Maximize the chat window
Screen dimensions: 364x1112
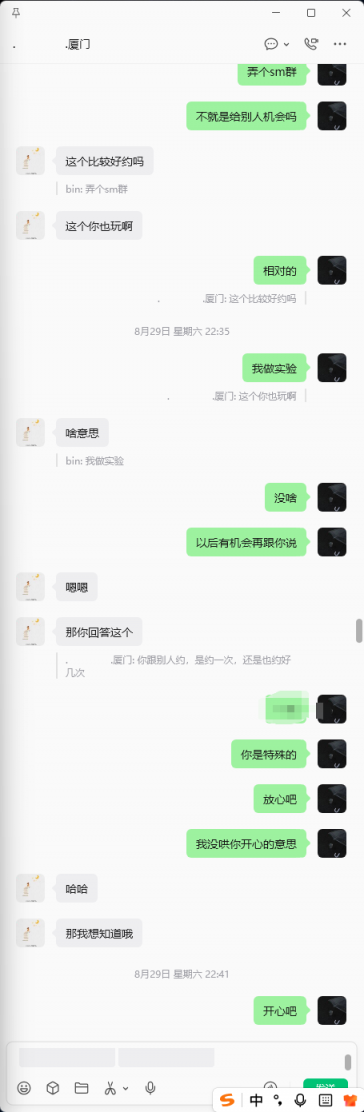pyautogui.click(x=311, y=13)
